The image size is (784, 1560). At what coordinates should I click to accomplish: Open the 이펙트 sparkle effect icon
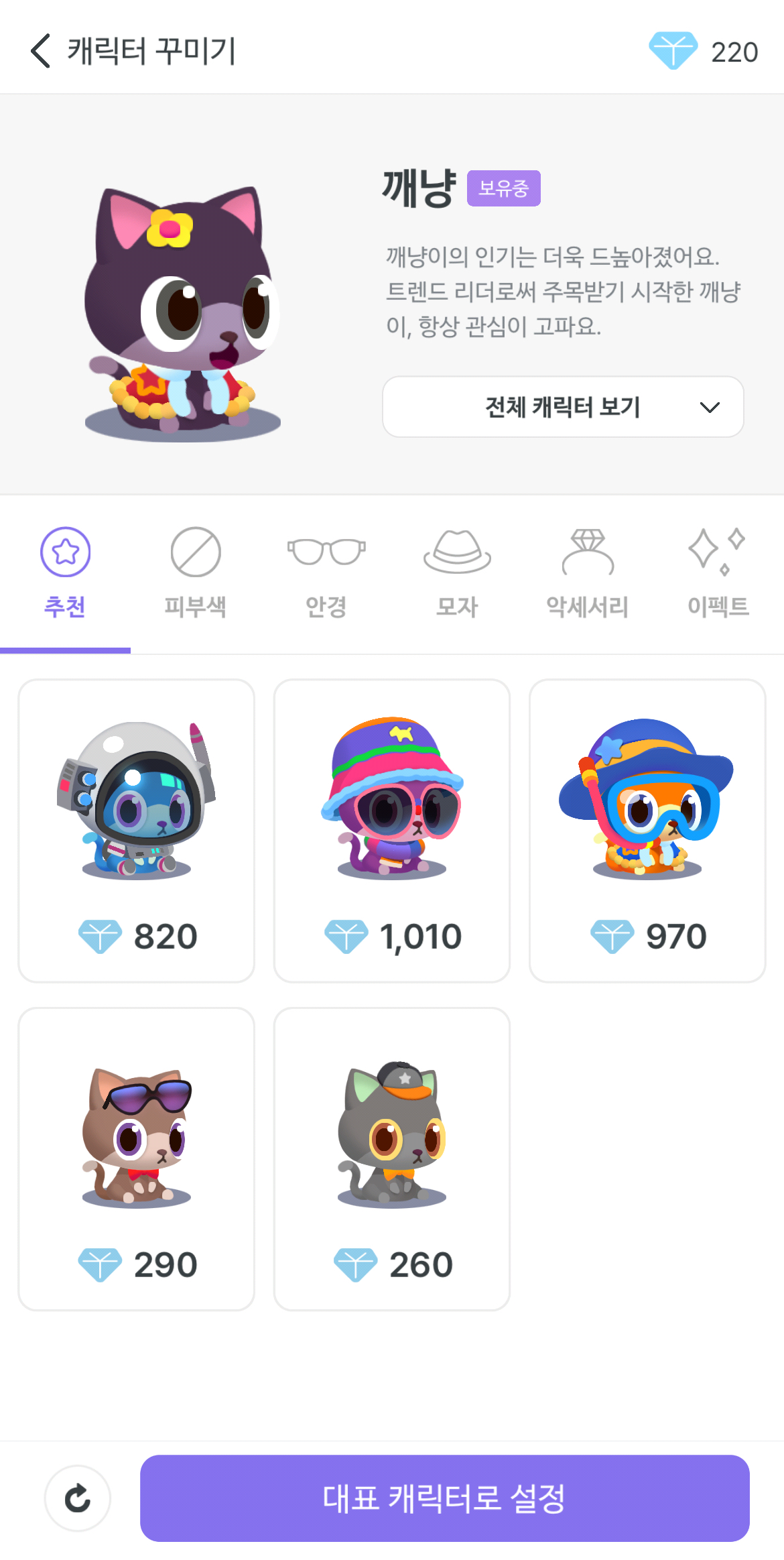[718, 551]
